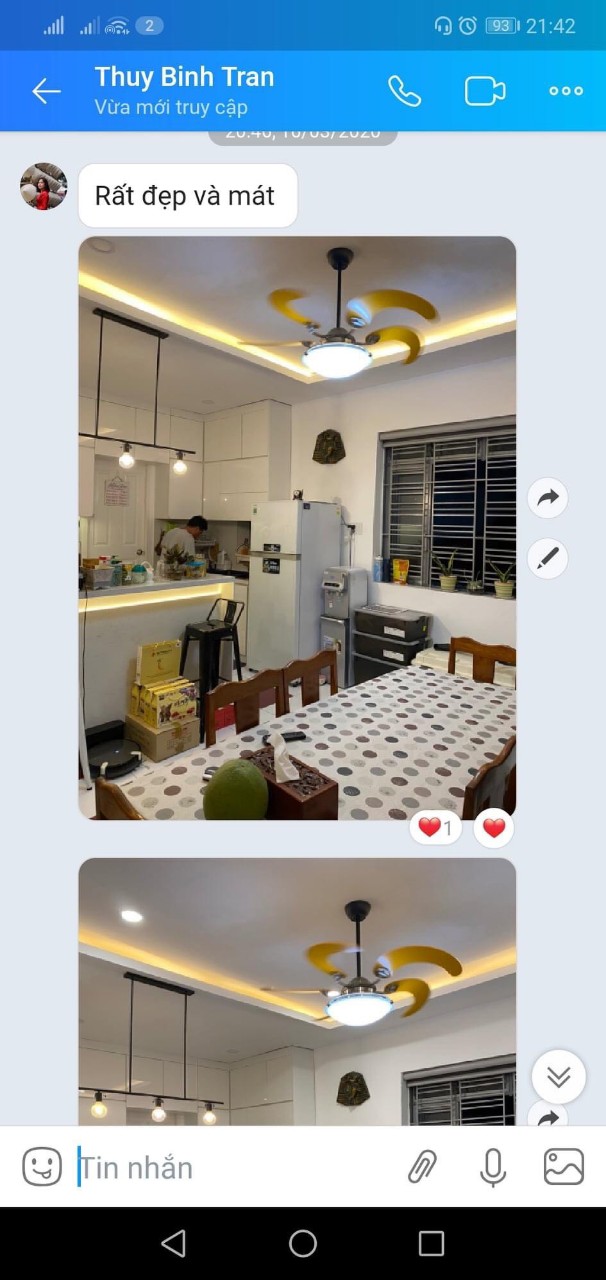The image size is (606, 1280).
Task: Open the first kitchen photo full screen
Action: [297, 528]
